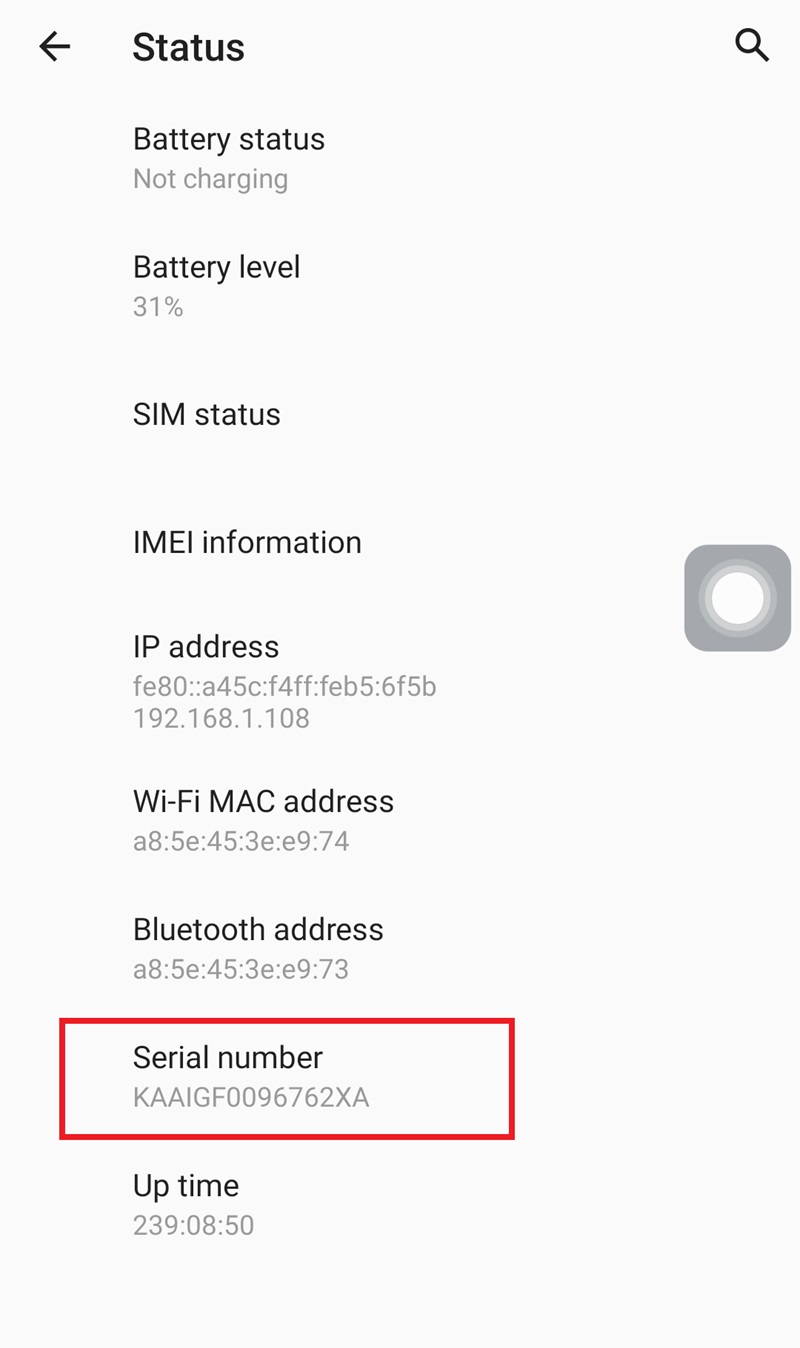Tap the Bluetooth address row

coord(258,948)
